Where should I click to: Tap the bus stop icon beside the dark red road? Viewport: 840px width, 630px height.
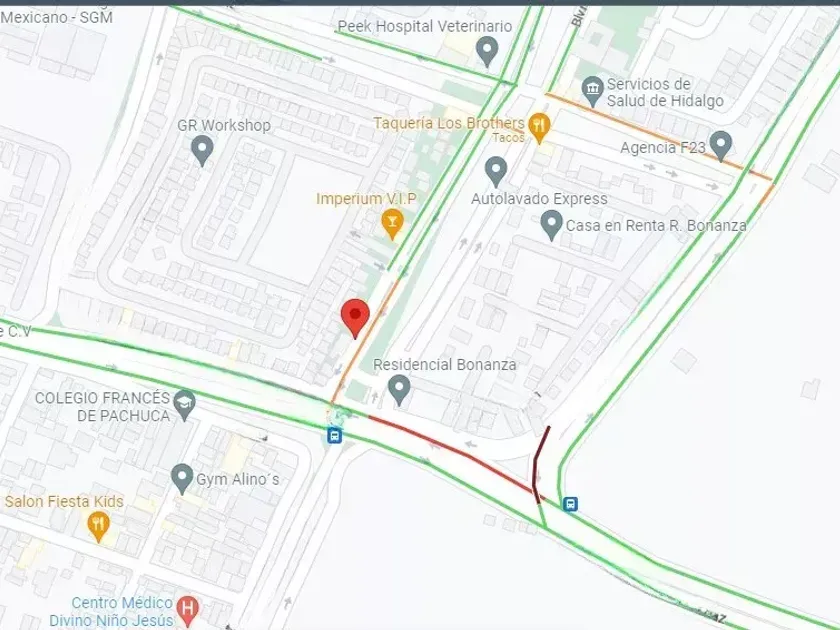coord(571,504)
